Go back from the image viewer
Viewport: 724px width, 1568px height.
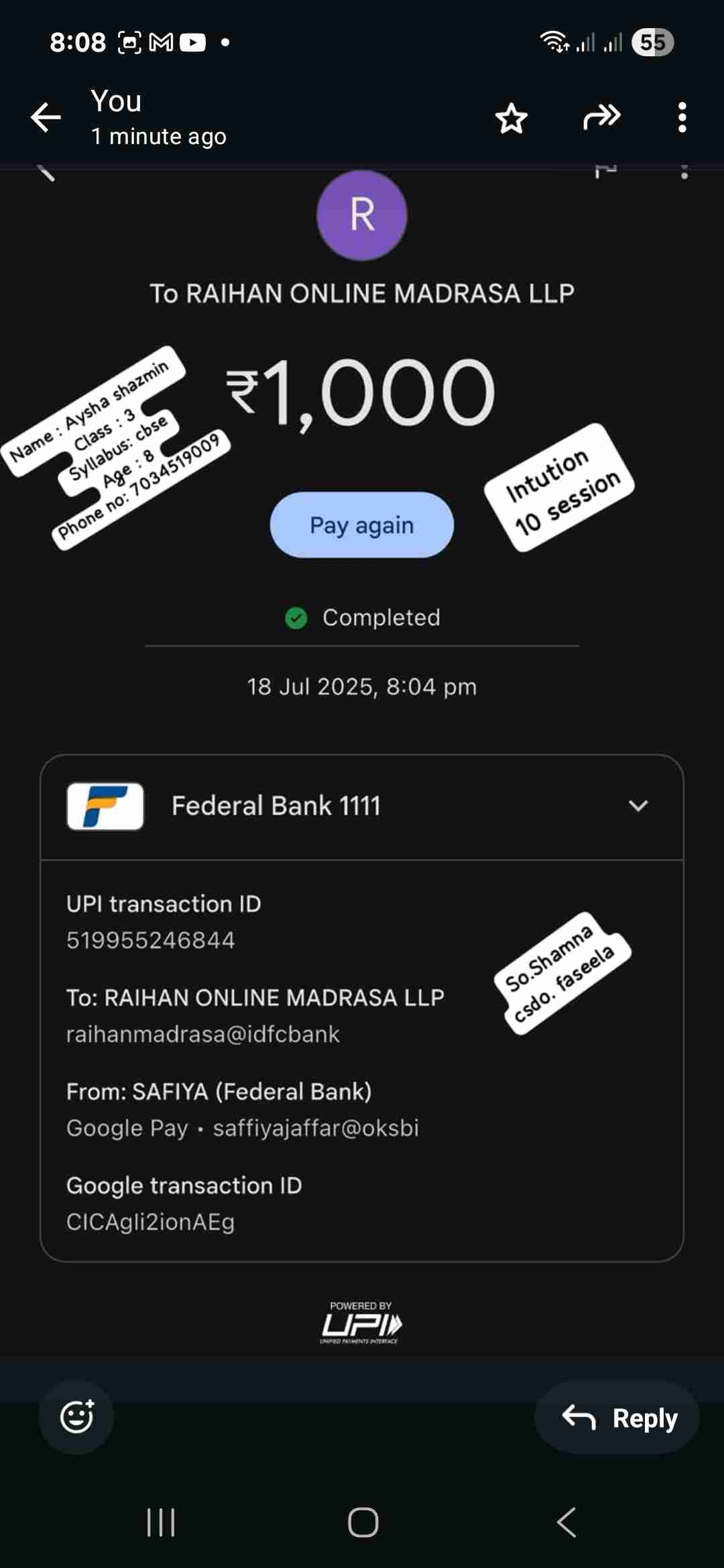[46, 118]
